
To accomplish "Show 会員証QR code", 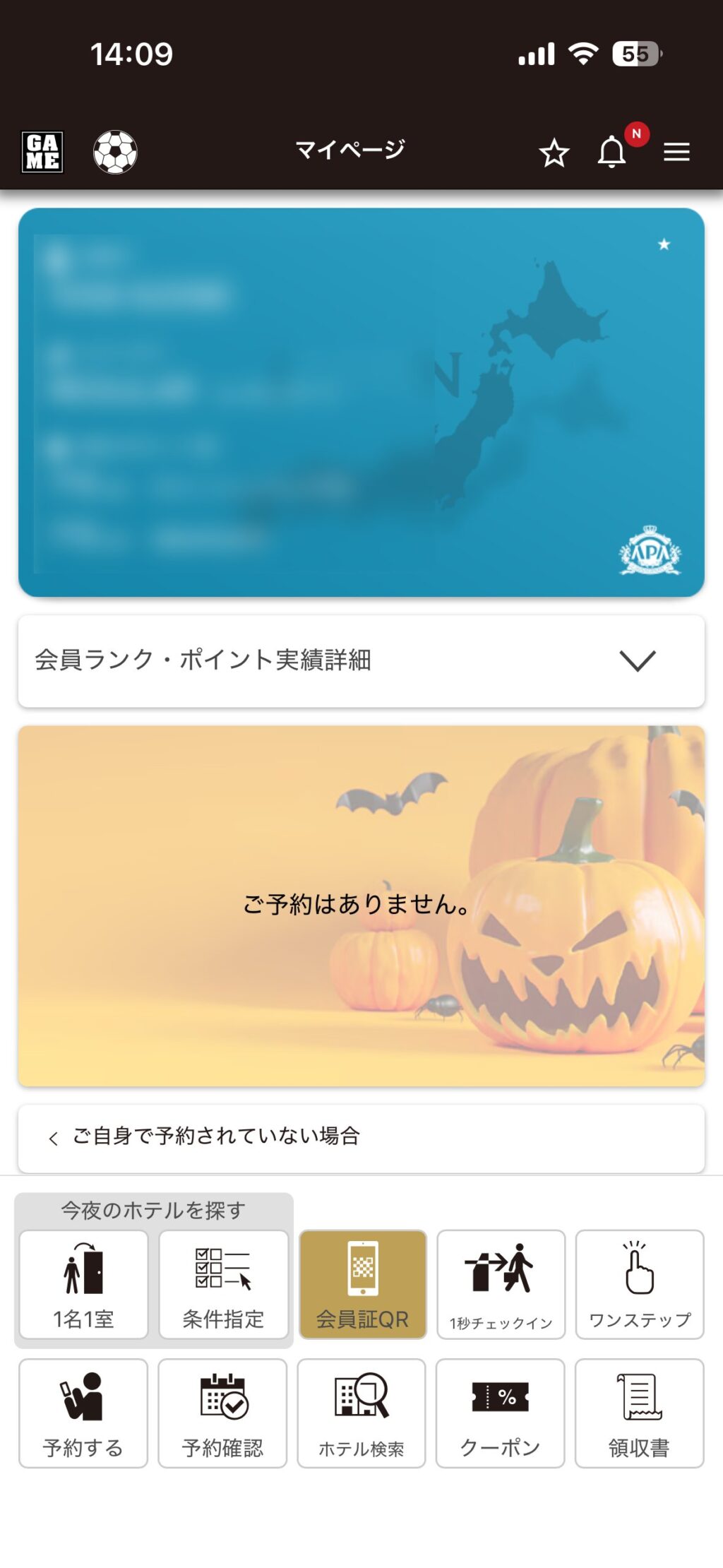I will (x=362, y=1284).
